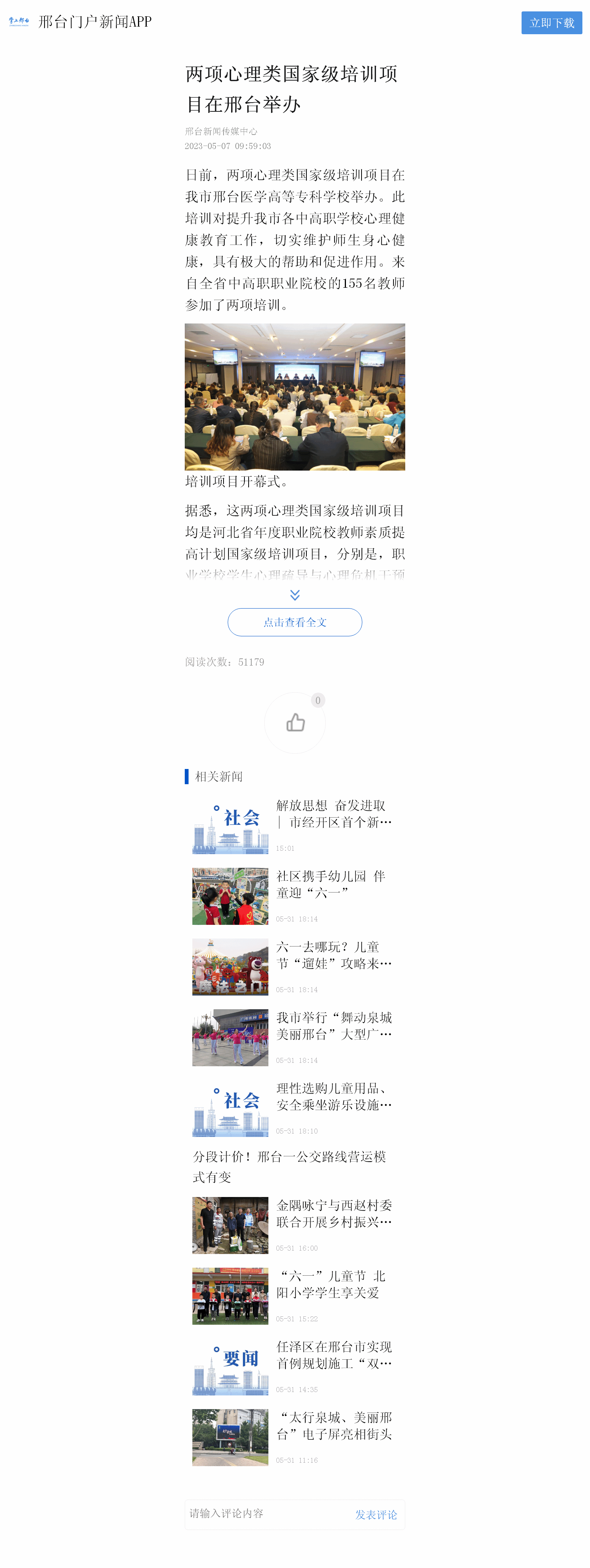The image size is (590, 1568).
Task: Open 分段计价！邢台一公交路线 article
Action: [289, 1166]
